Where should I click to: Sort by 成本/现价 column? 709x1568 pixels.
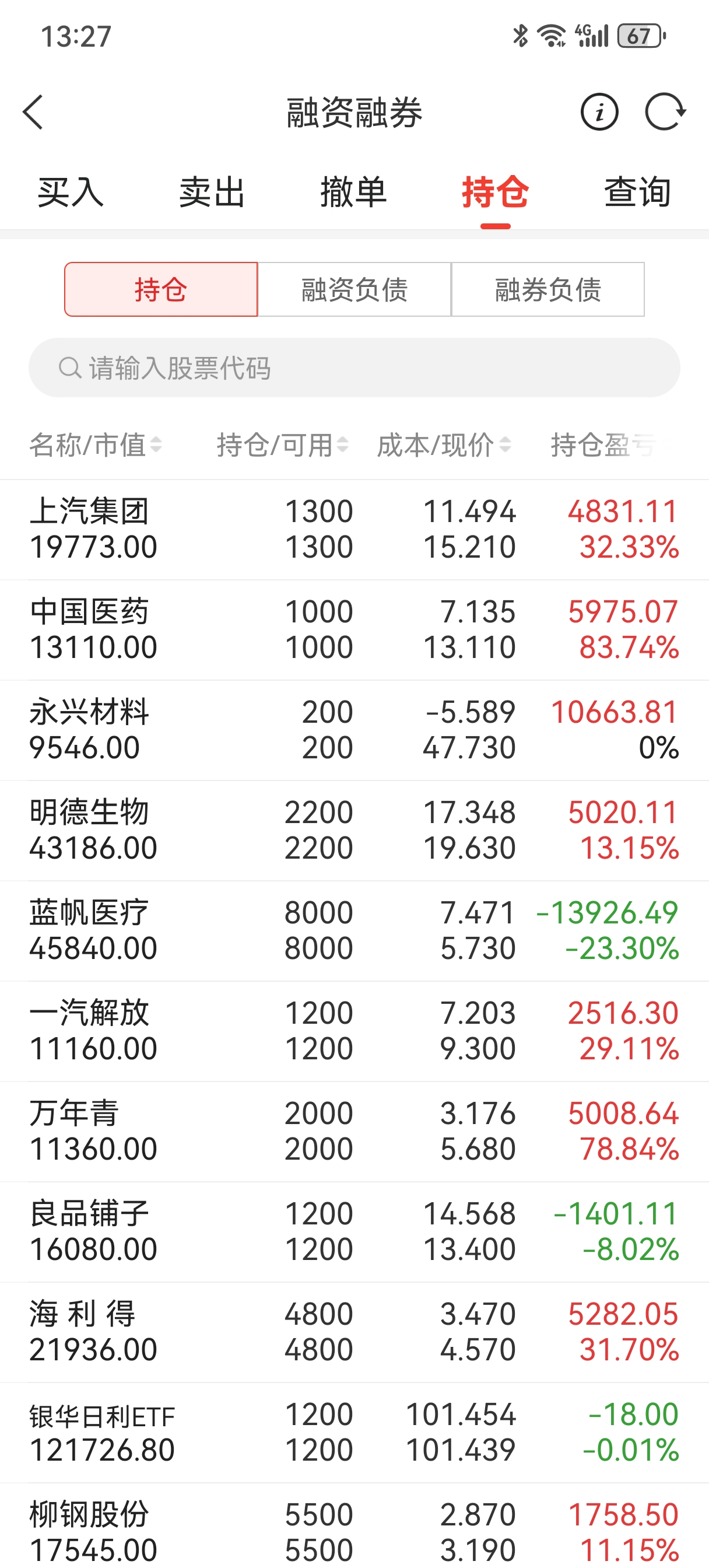click(x=444, y=445)
